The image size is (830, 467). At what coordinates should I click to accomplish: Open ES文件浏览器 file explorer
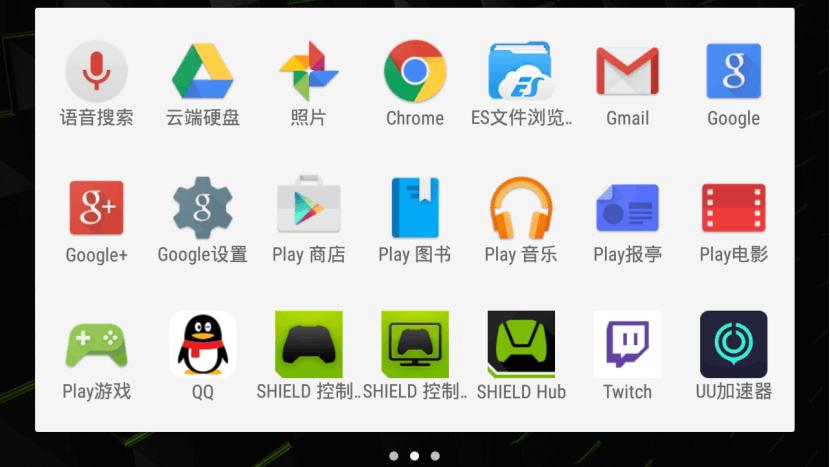tap(521, 73)
